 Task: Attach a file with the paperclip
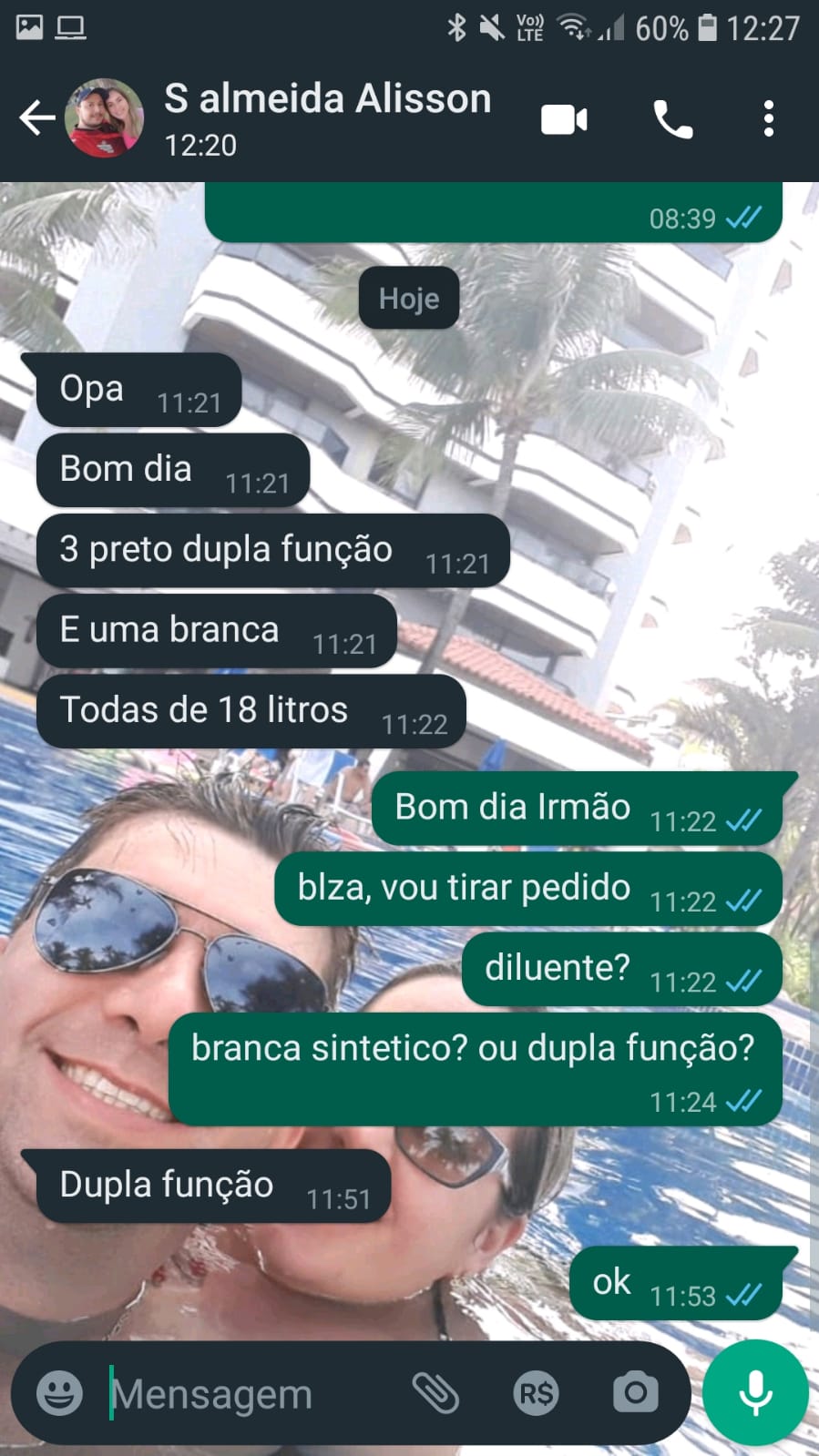435,1392
